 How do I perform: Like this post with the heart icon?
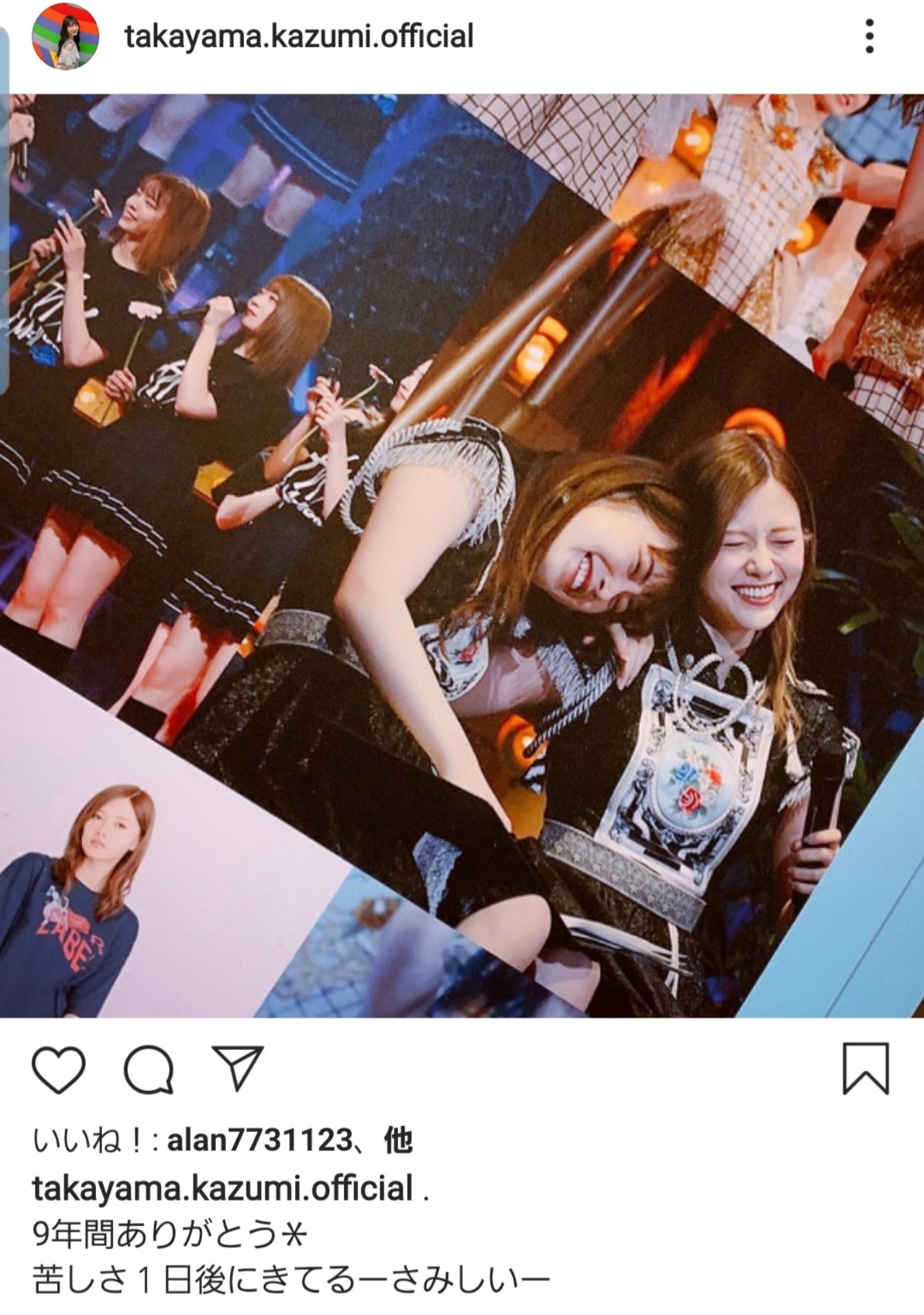59,1070
